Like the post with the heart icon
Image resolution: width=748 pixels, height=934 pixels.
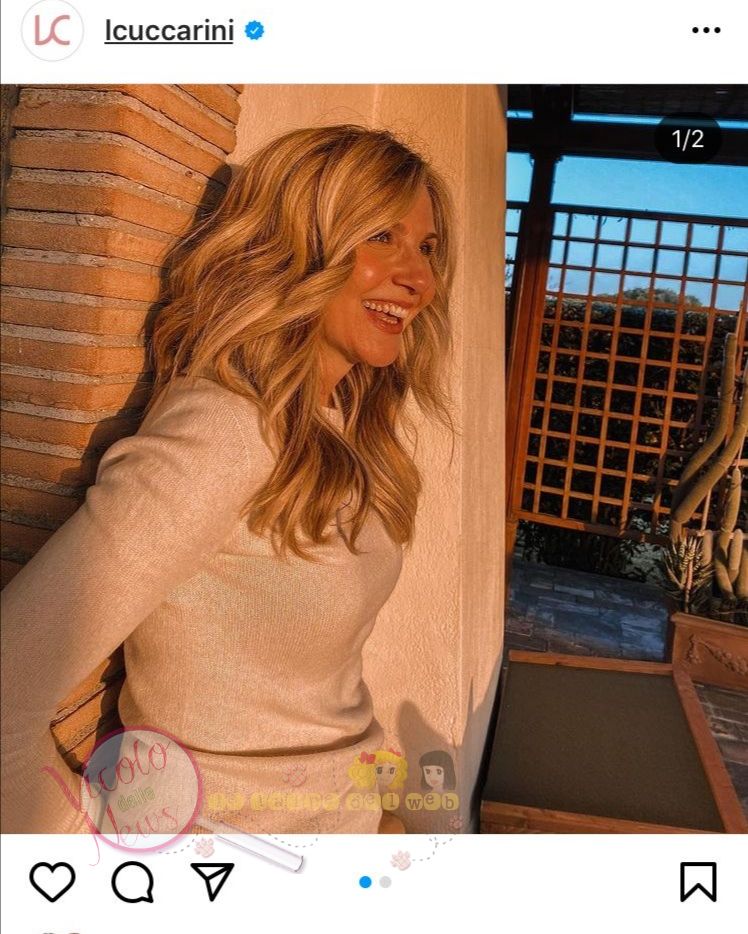[52, 881]
